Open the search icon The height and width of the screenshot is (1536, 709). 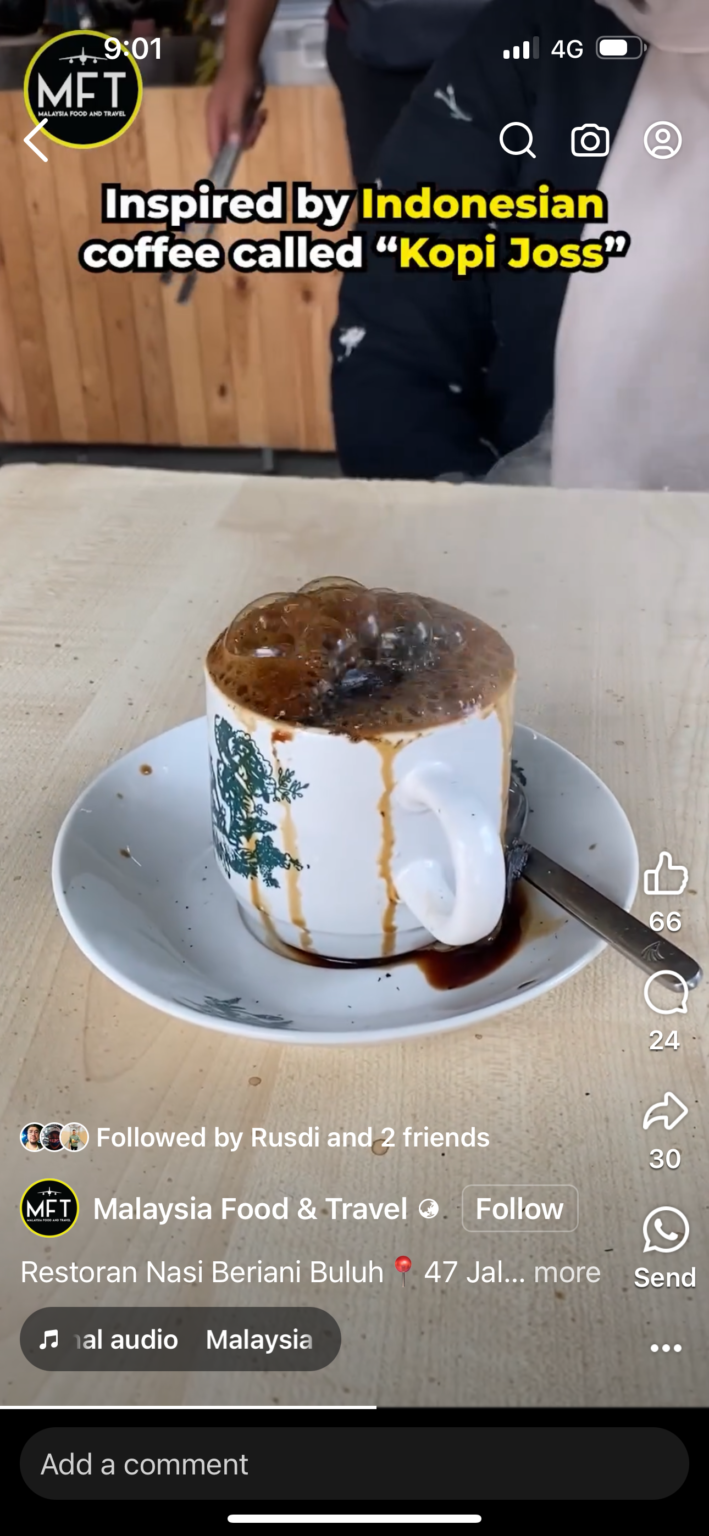pyautogui.click(x=517, y=141)
